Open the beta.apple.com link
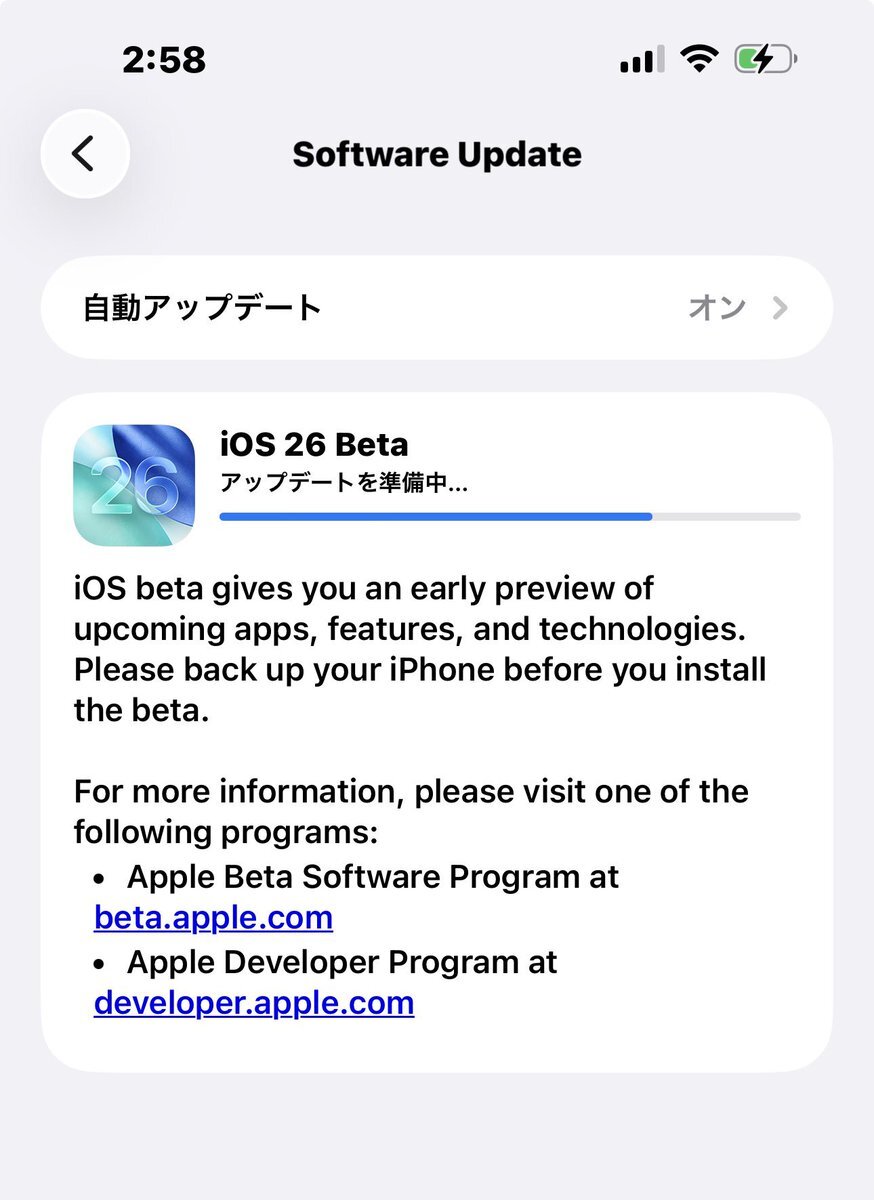Screen dimensions: 874x1200 coord(213,918)
